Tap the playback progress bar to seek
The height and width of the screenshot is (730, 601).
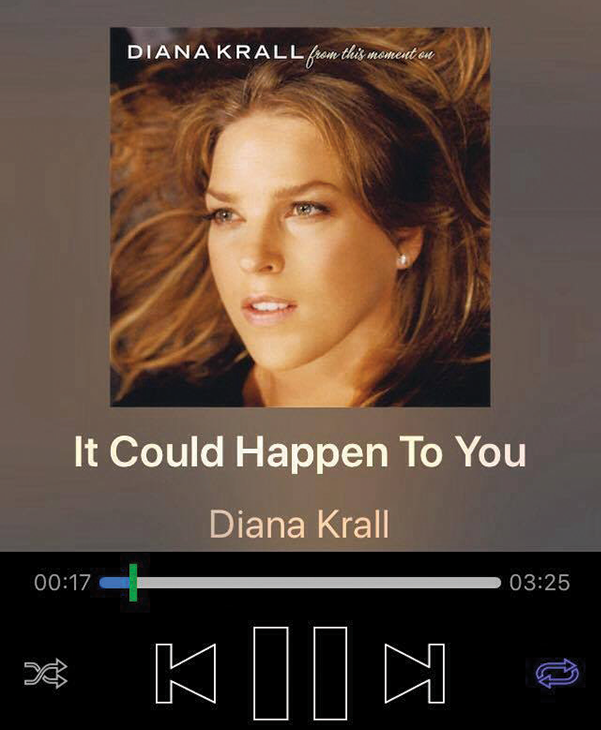point(300,582)
